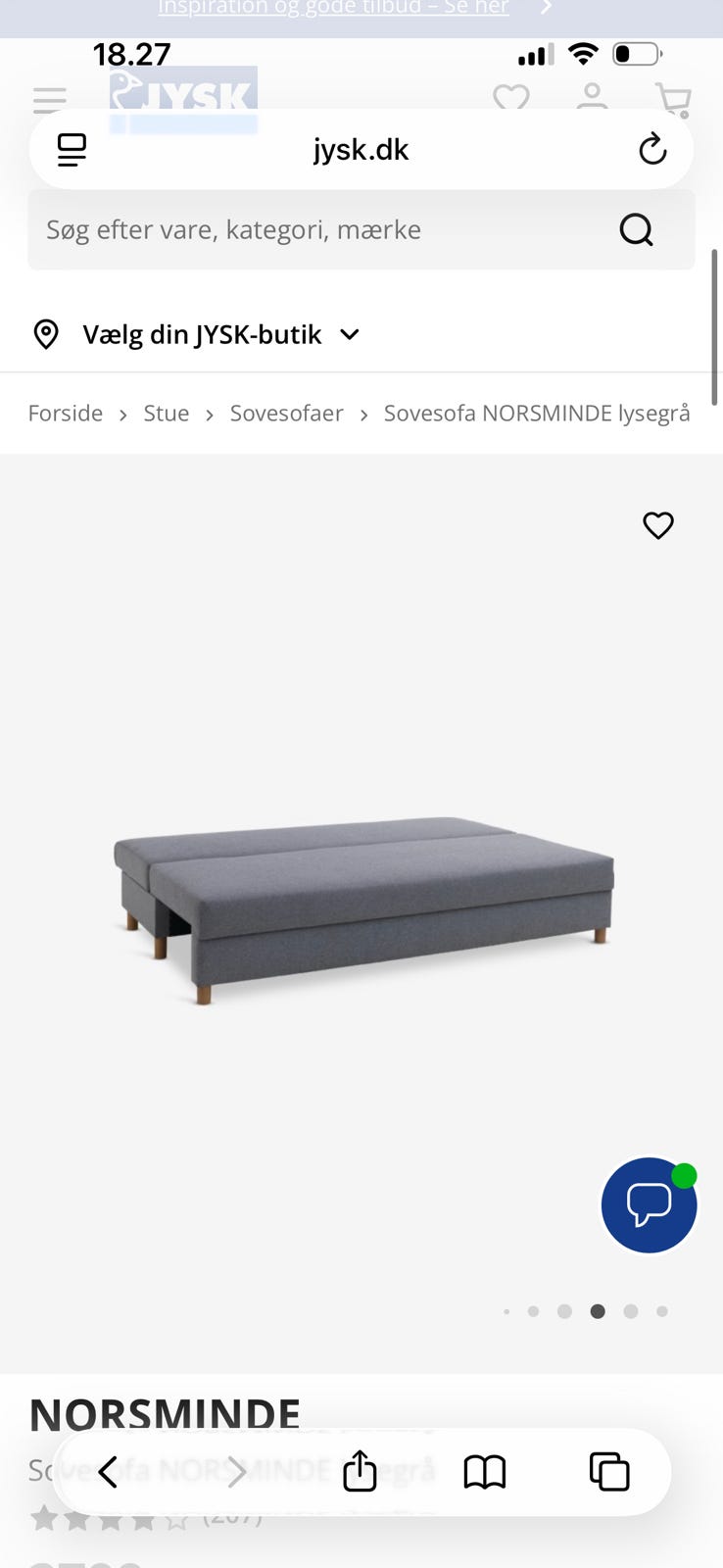Screen dimensions: 723x1568
Task: Tap the jysk.dk address bar
Action: pyautogui.click(x=361, y=150)
